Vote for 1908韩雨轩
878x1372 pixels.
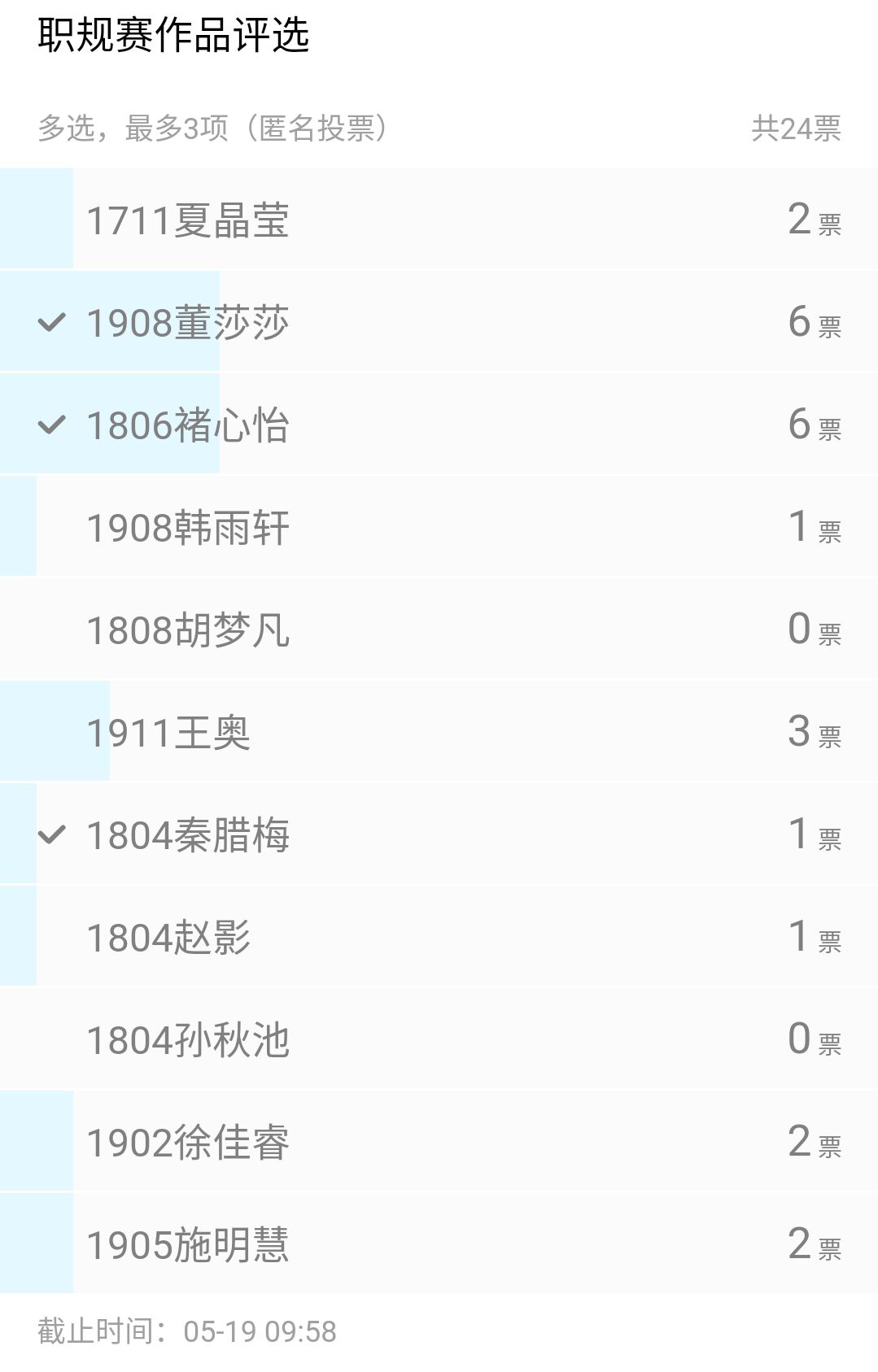tap(188, 527)
